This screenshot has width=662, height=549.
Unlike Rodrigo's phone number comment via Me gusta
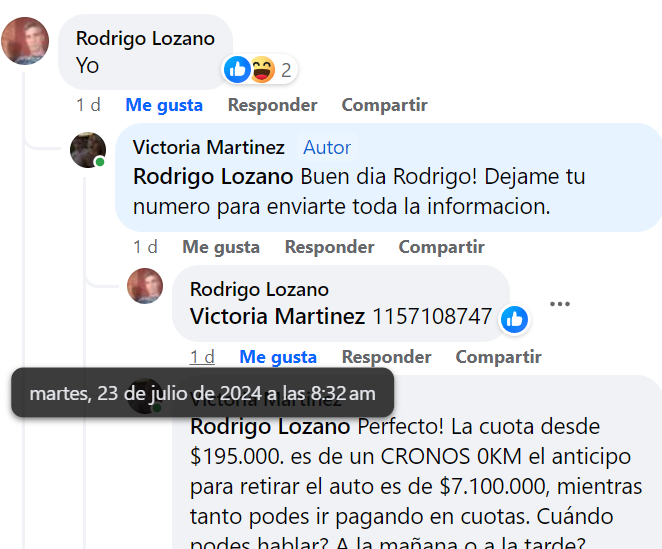pyautogui.click(x=277, y=357)
